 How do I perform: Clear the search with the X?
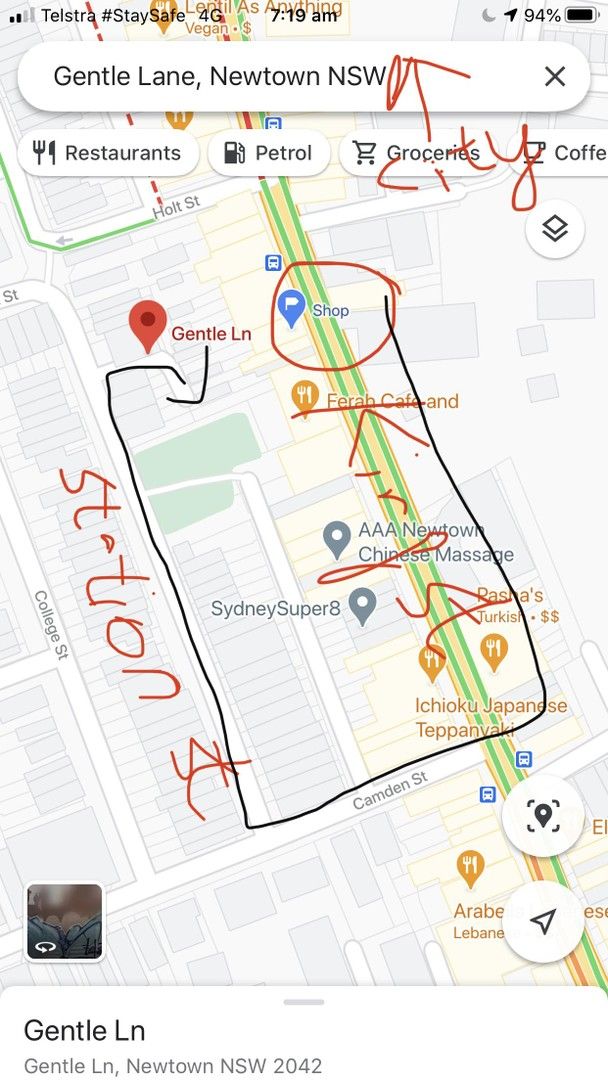tap(554, 76)
